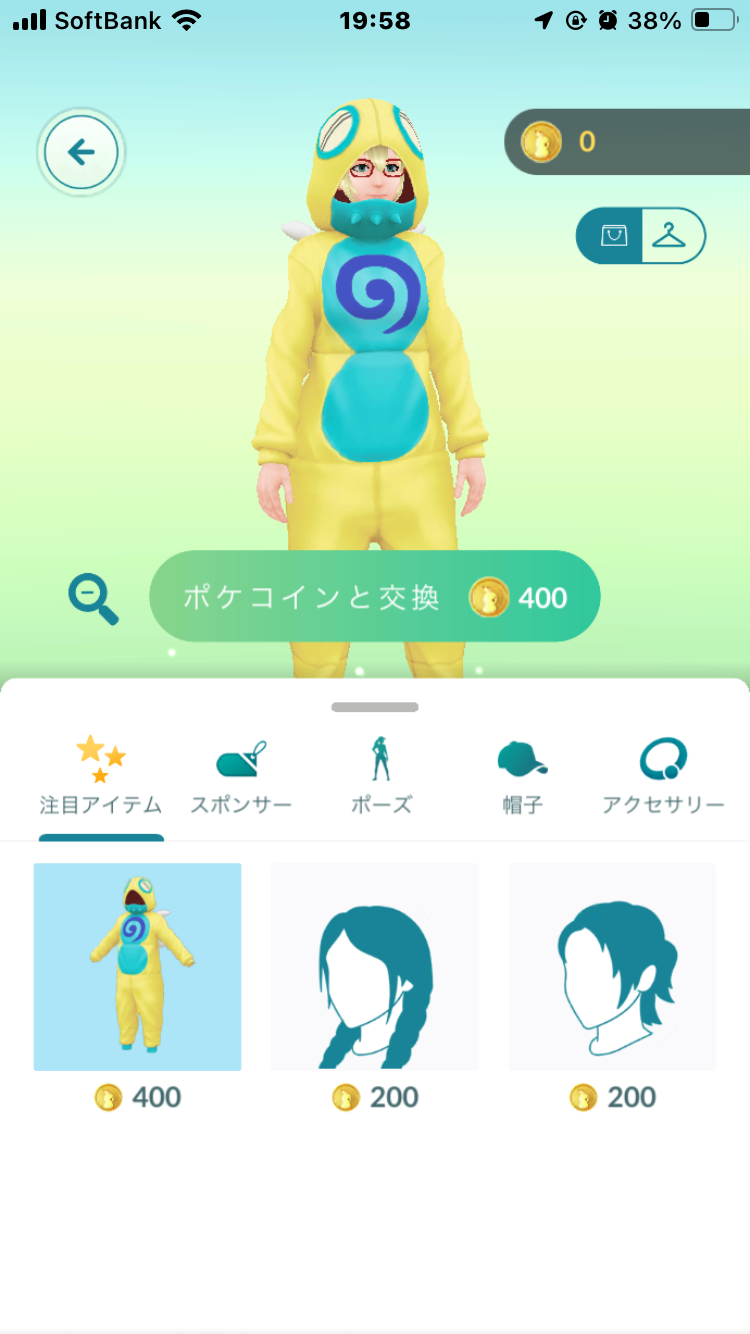The image size is (750, 1334).
Task: Switch to the wardrobe hanger view
Action: click(x=671, y=236)
